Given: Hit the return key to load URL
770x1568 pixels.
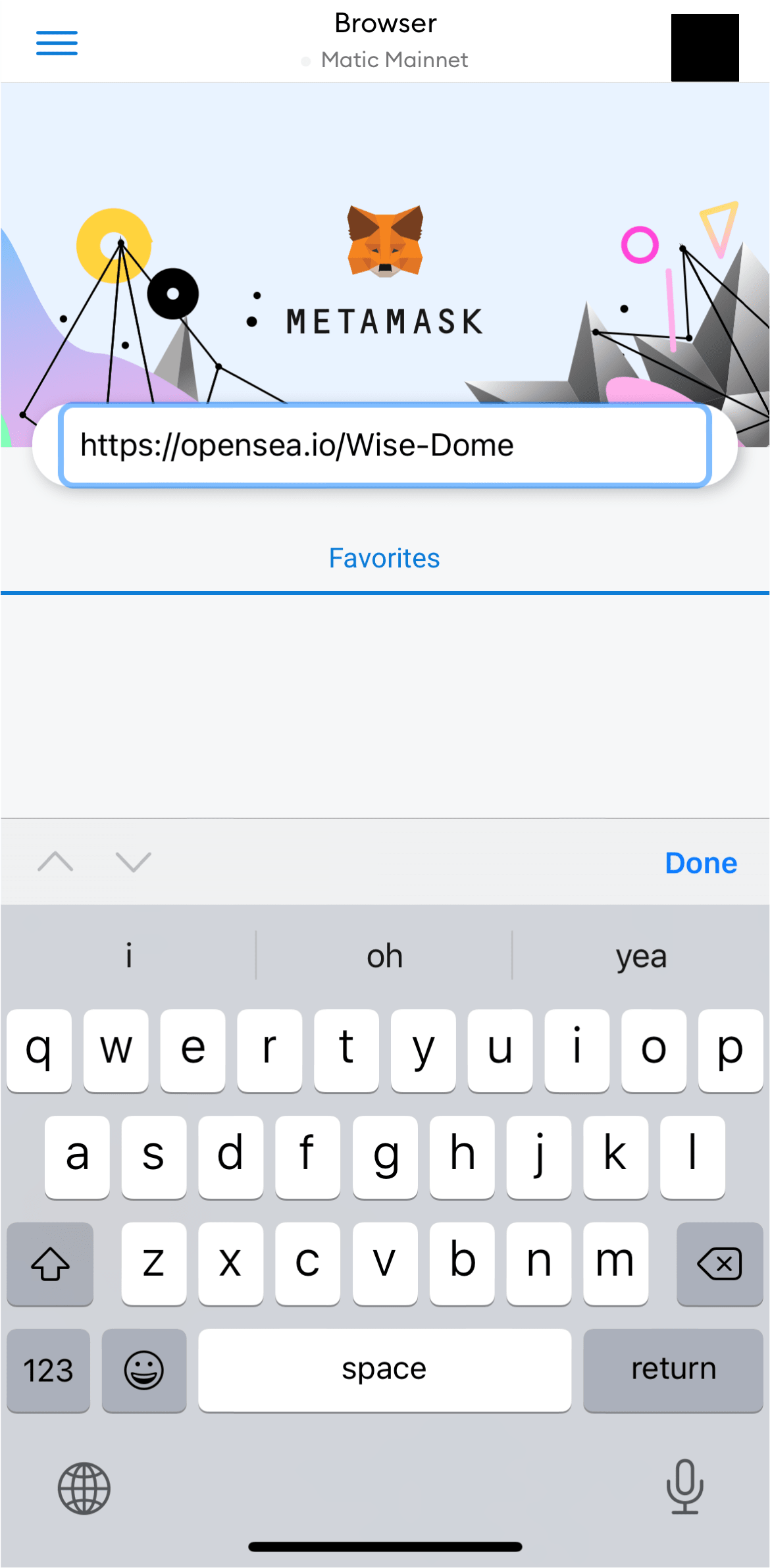Looking at the screenshot, I should tap(673, 1370).
